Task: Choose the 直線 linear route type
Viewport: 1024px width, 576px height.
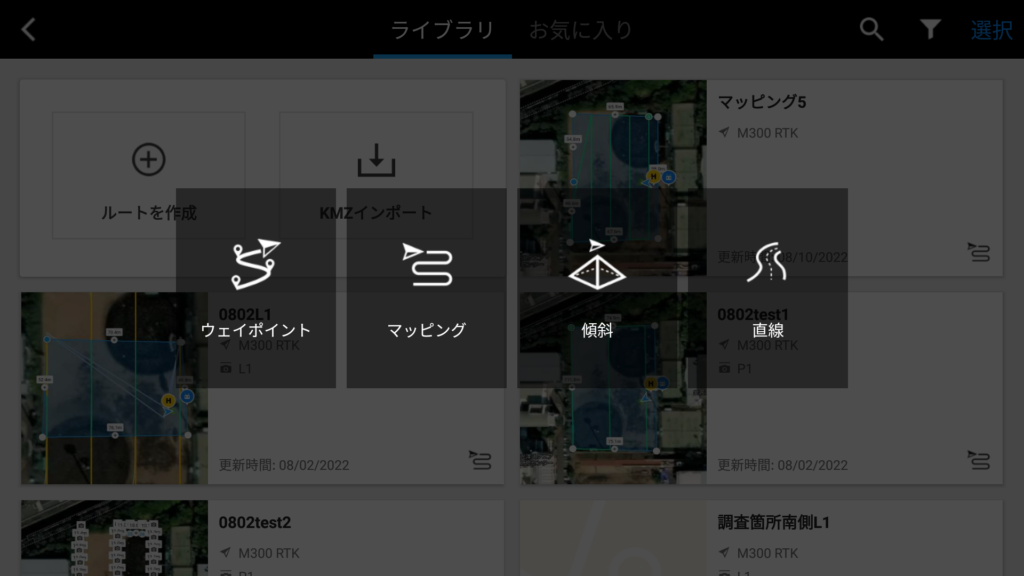Action: pos(767,288)
